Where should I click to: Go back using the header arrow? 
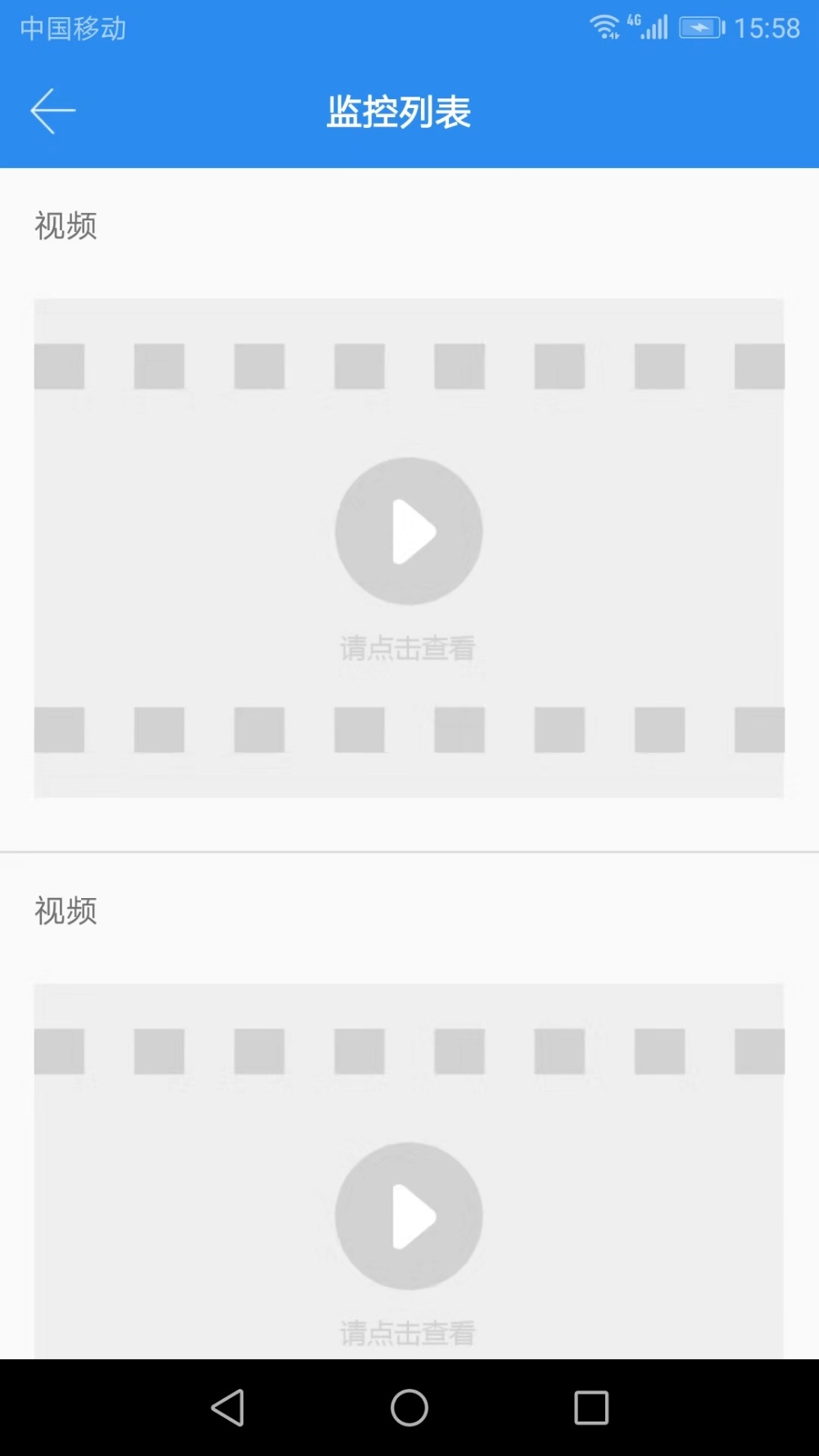point(53,111)
